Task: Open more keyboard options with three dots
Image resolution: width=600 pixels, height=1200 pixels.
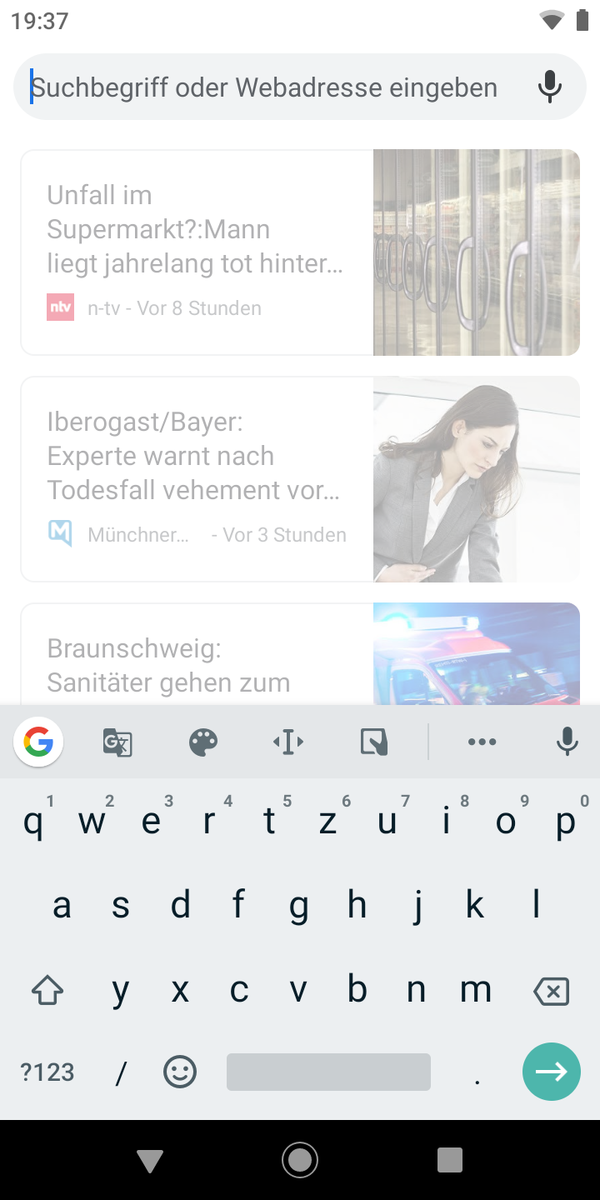Action: [482, 742]
